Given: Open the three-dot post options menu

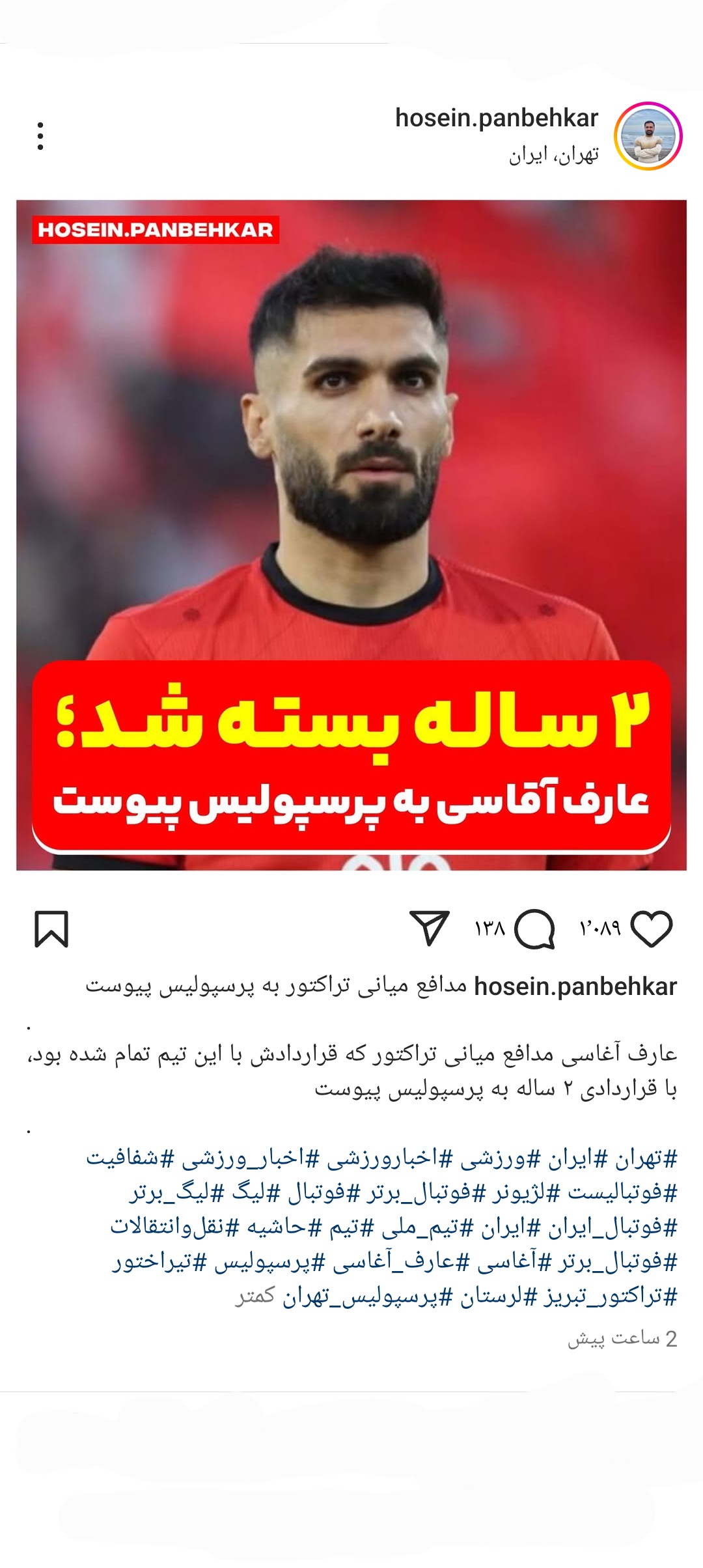Looking at the screenshot, I should 40,136.
